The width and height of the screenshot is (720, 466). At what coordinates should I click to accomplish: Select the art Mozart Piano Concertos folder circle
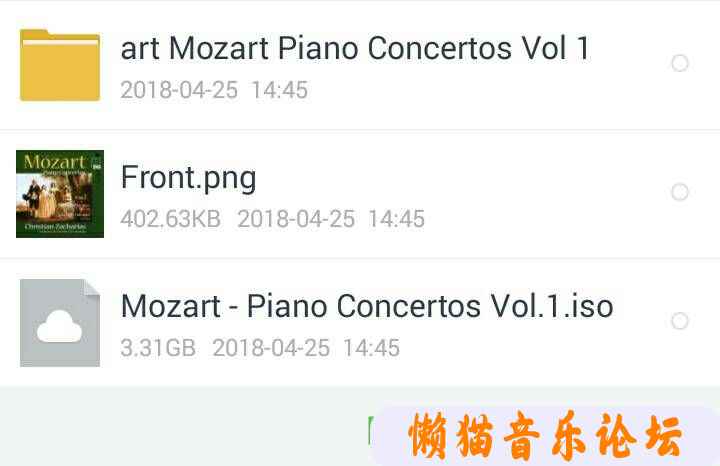680,63
